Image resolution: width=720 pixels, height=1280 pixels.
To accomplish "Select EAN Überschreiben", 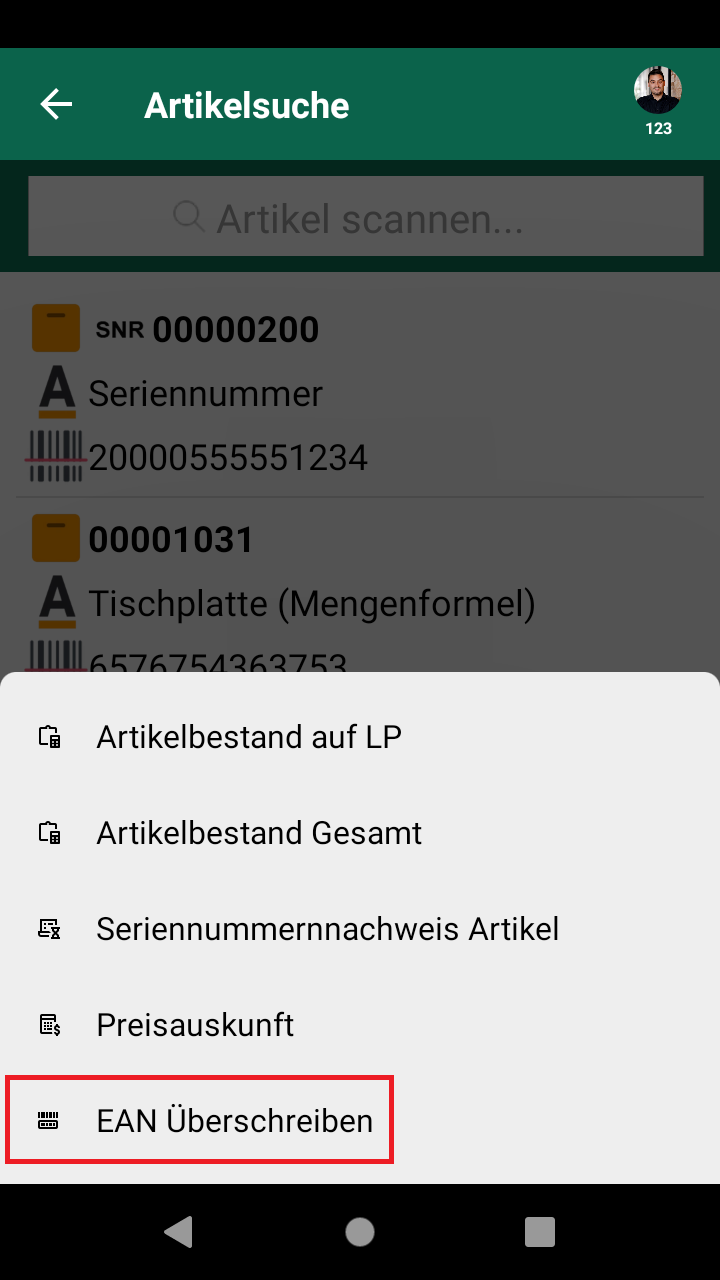I will coord(234,1121).
